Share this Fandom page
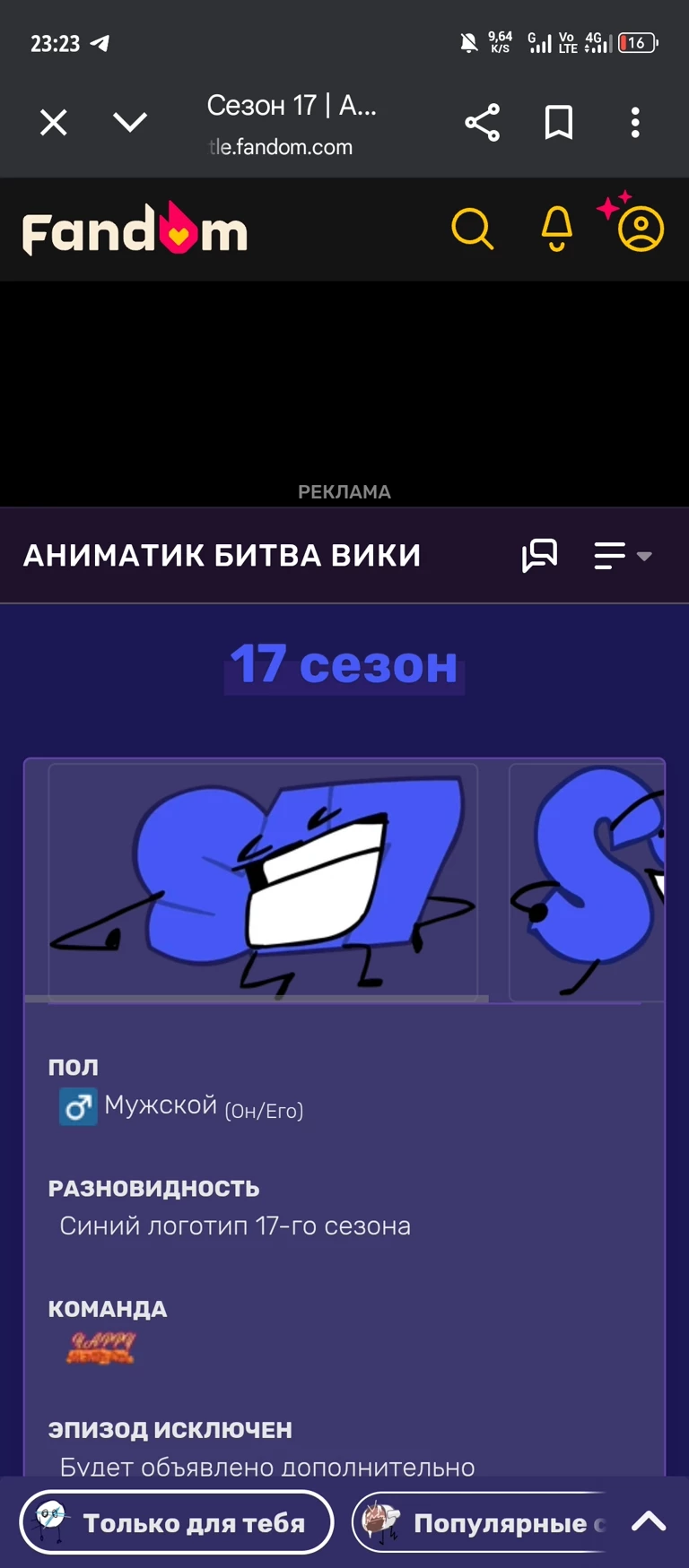 (x=482, y=123)
